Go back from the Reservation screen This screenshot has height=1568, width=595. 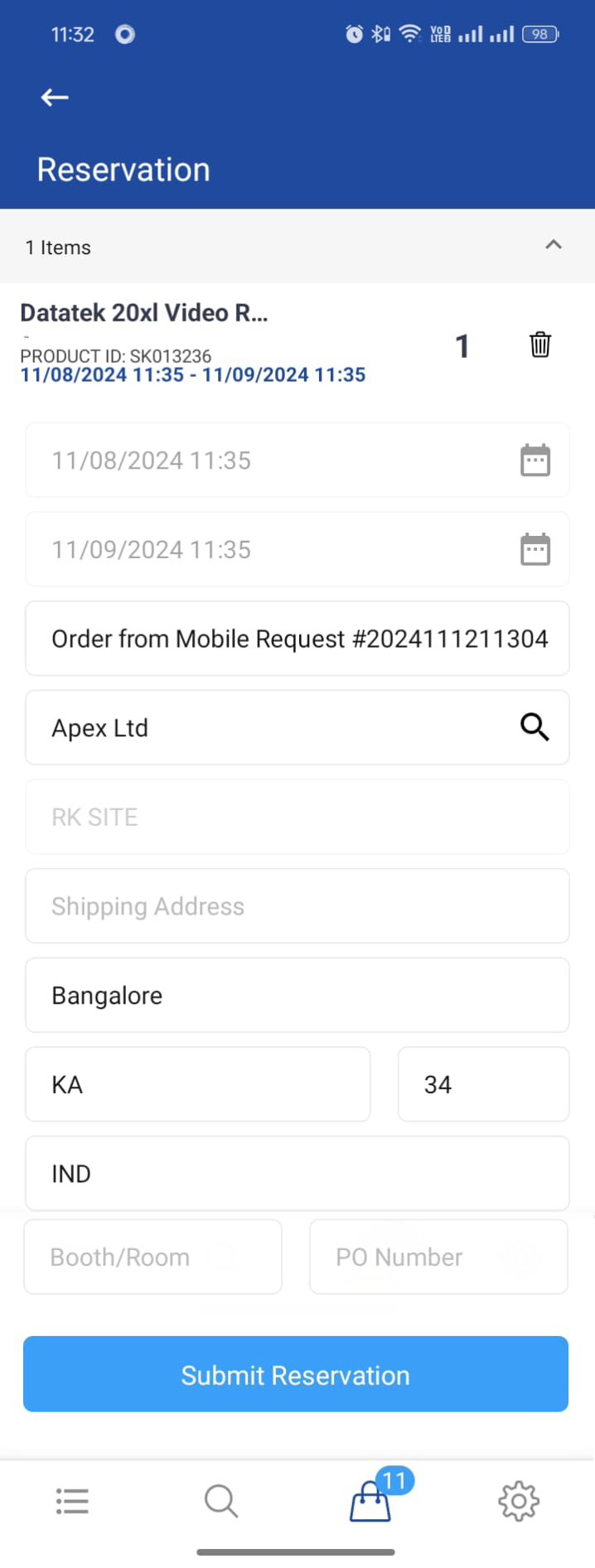[55, 98]
